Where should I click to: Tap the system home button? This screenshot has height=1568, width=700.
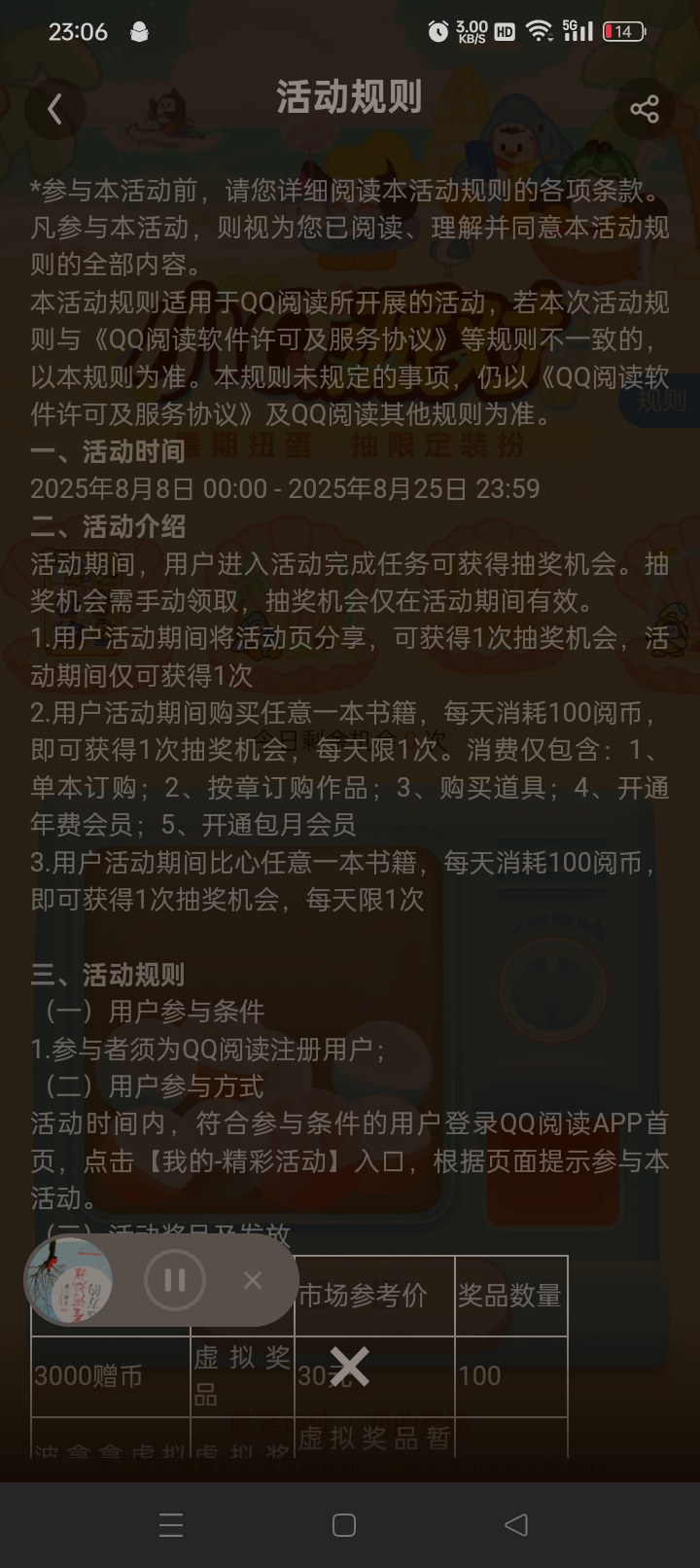[344, 1525]
